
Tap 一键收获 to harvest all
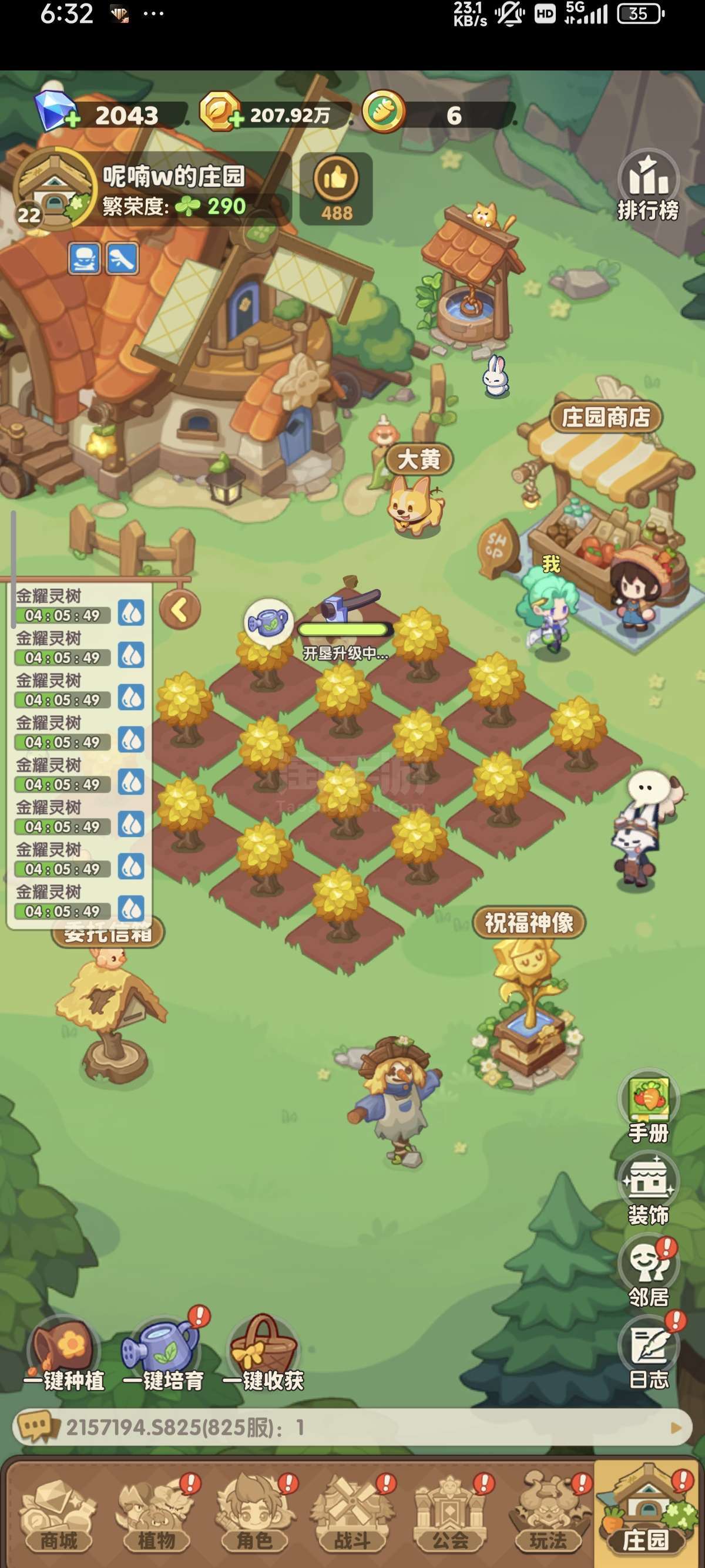pyautogui.click(x=263, y=1356)
